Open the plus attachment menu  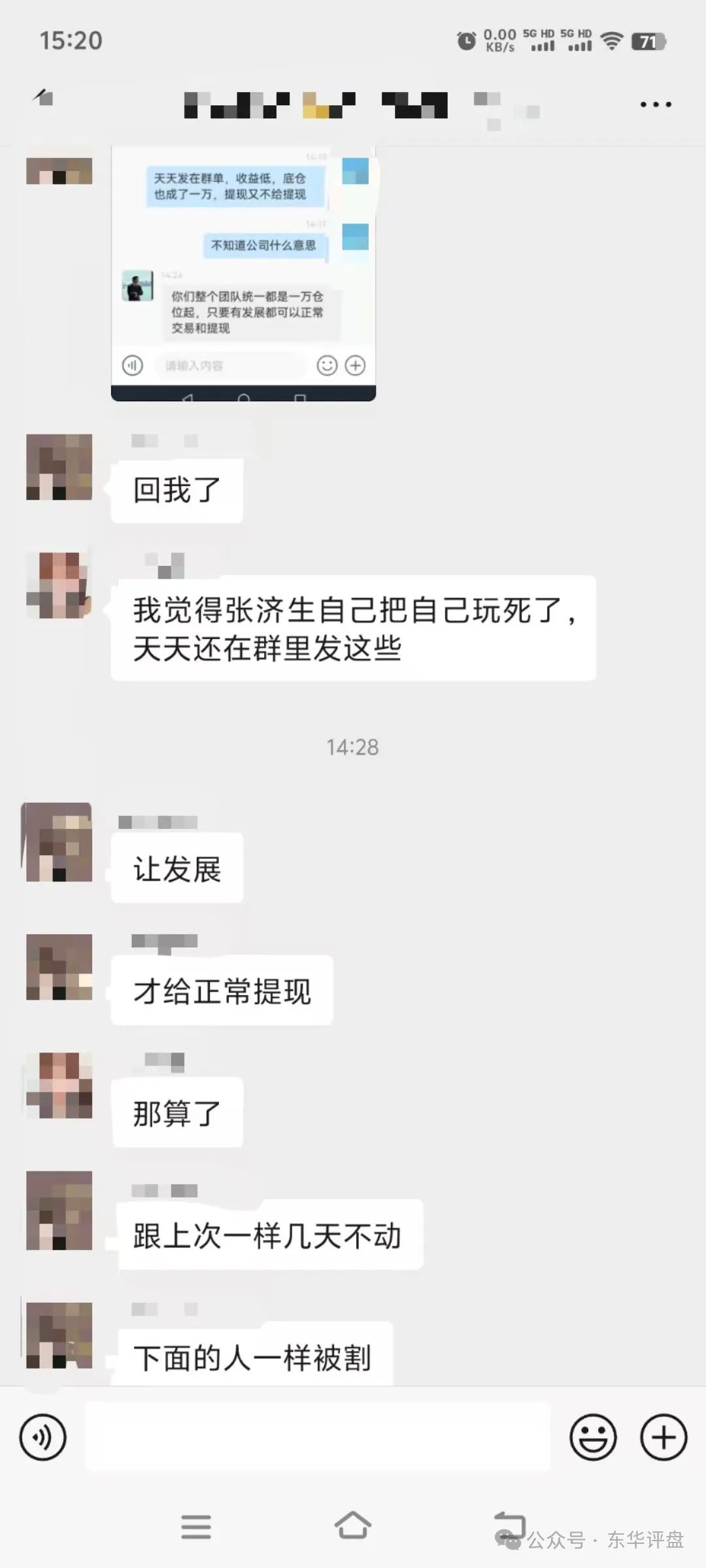pos(664,1438)
